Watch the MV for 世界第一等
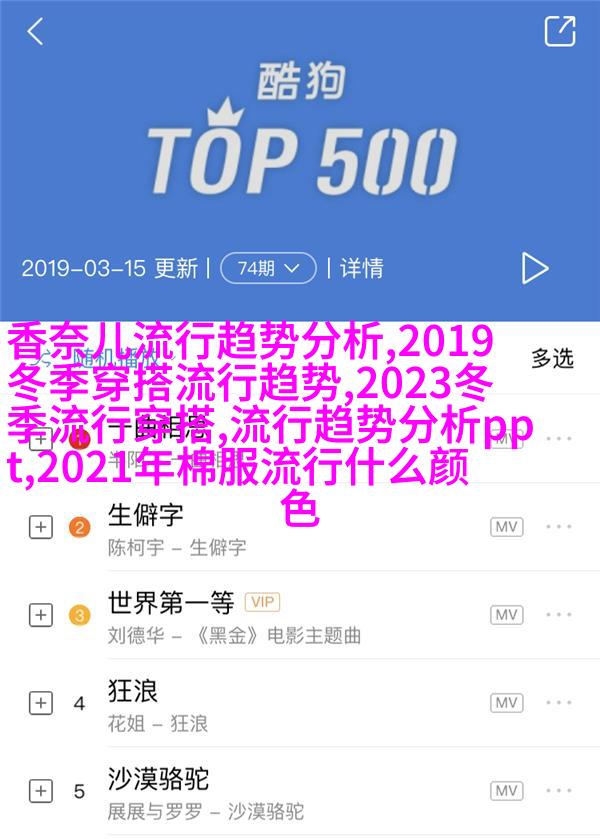Viewport: 600px width, 839px height. 507,615
